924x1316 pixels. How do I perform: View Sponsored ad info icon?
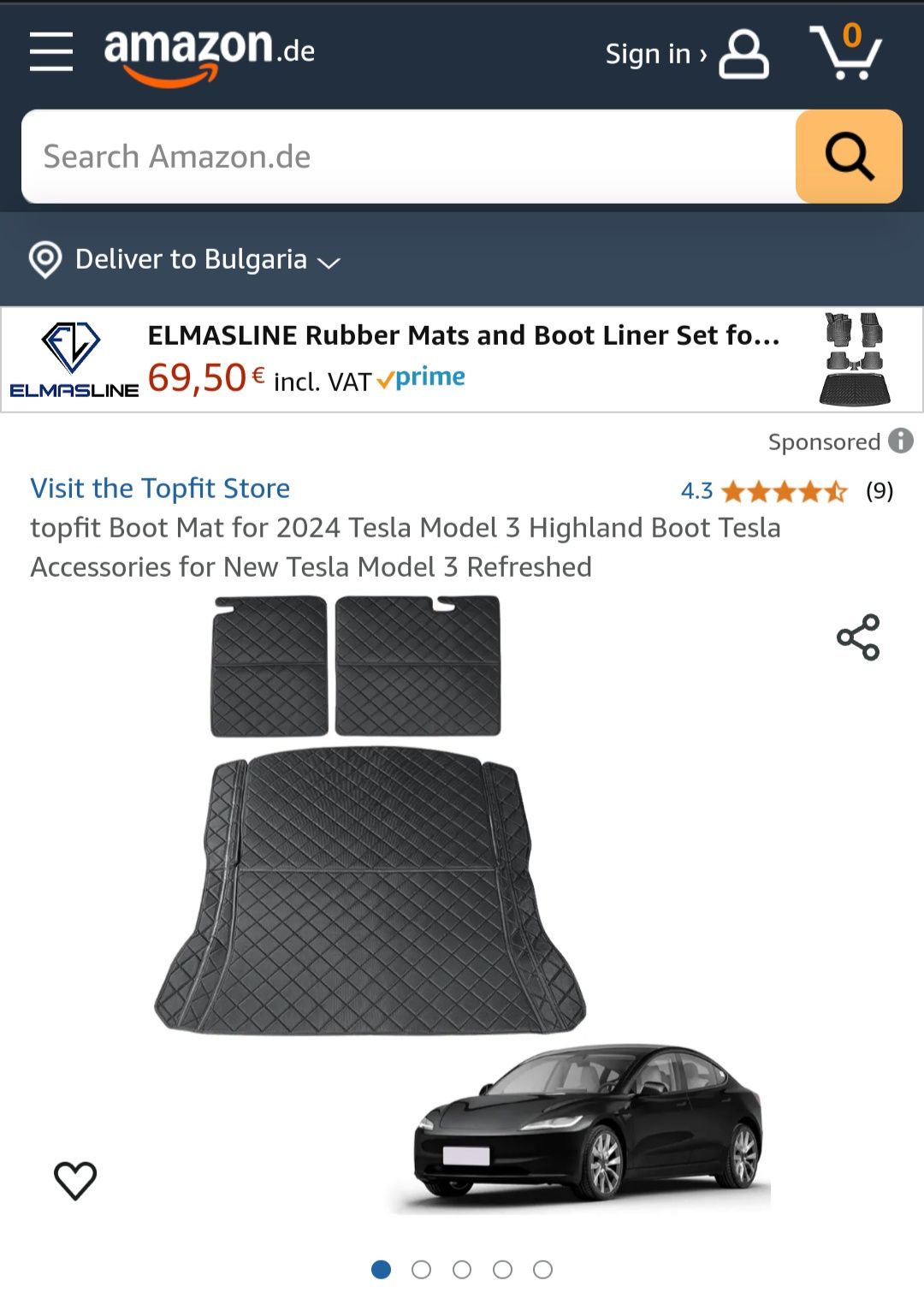click(900, 441)
